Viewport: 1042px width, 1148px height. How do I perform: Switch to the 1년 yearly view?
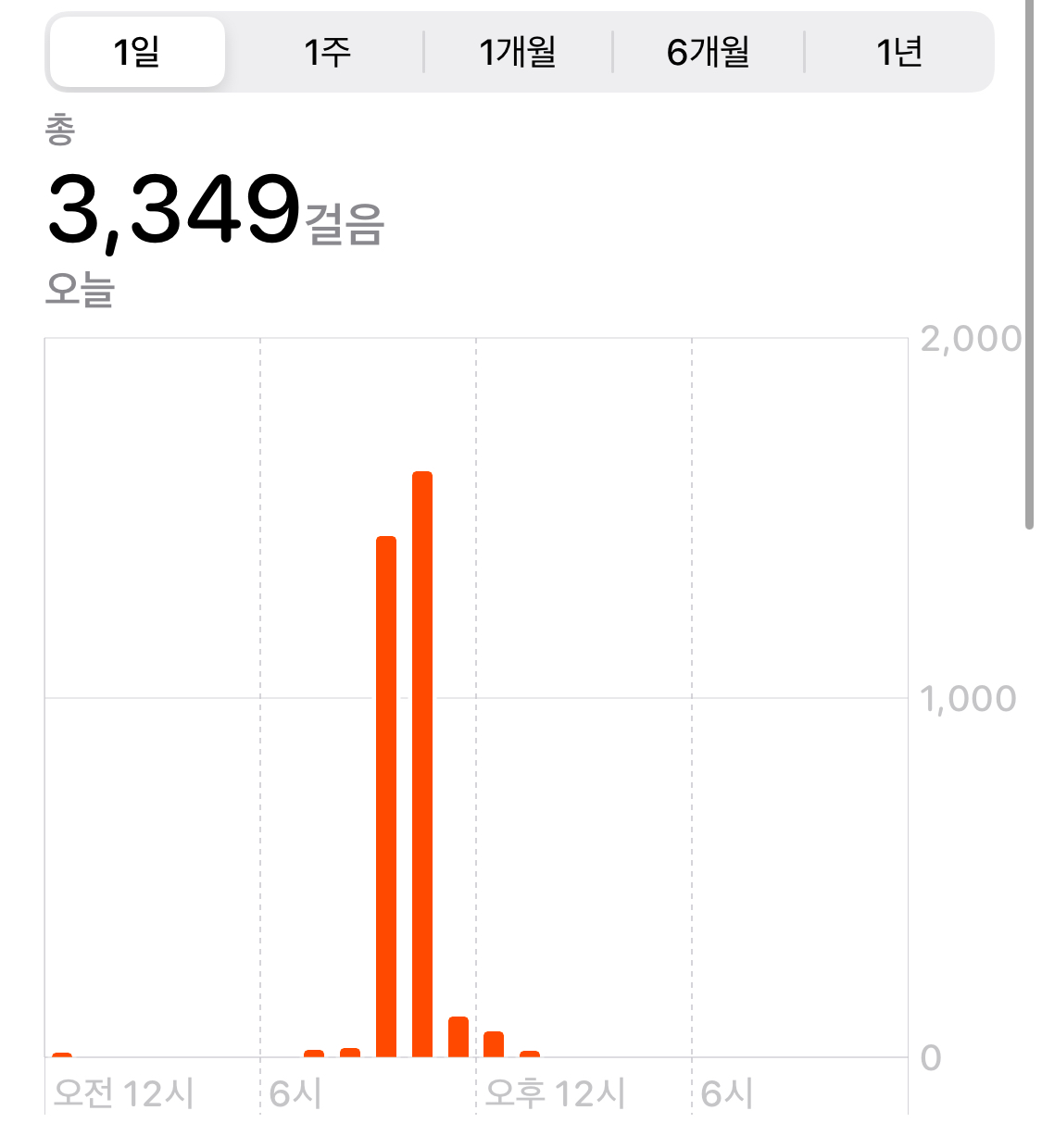(x=898, y=52)
